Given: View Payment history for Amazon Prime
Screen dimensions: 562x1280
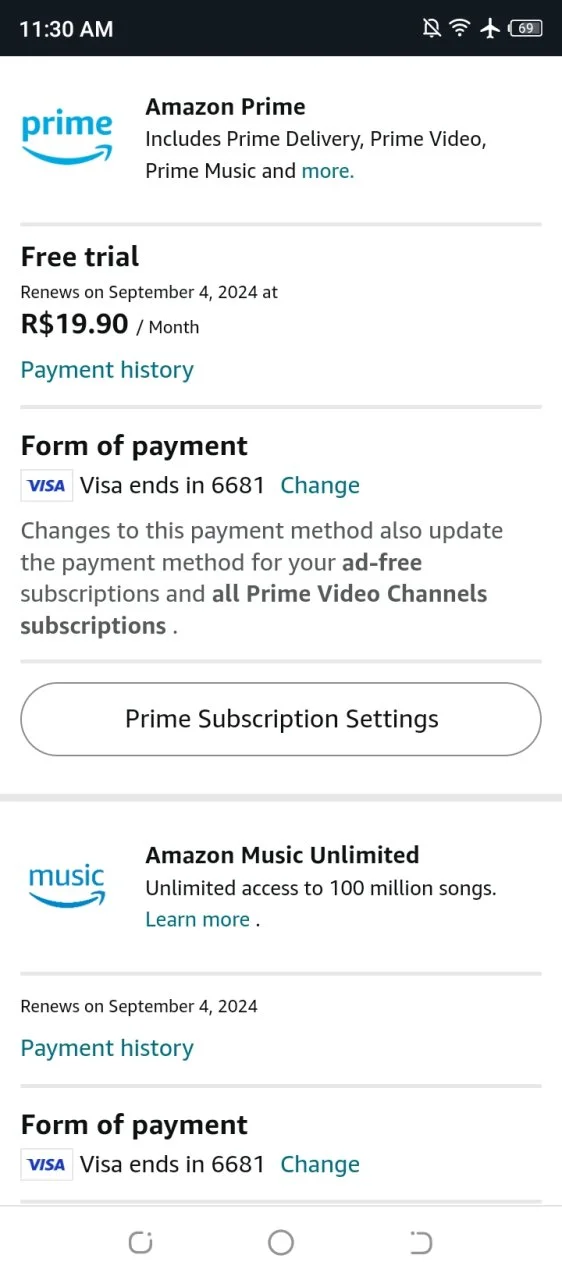Looking at the screenshot, I should click(107, 370).
